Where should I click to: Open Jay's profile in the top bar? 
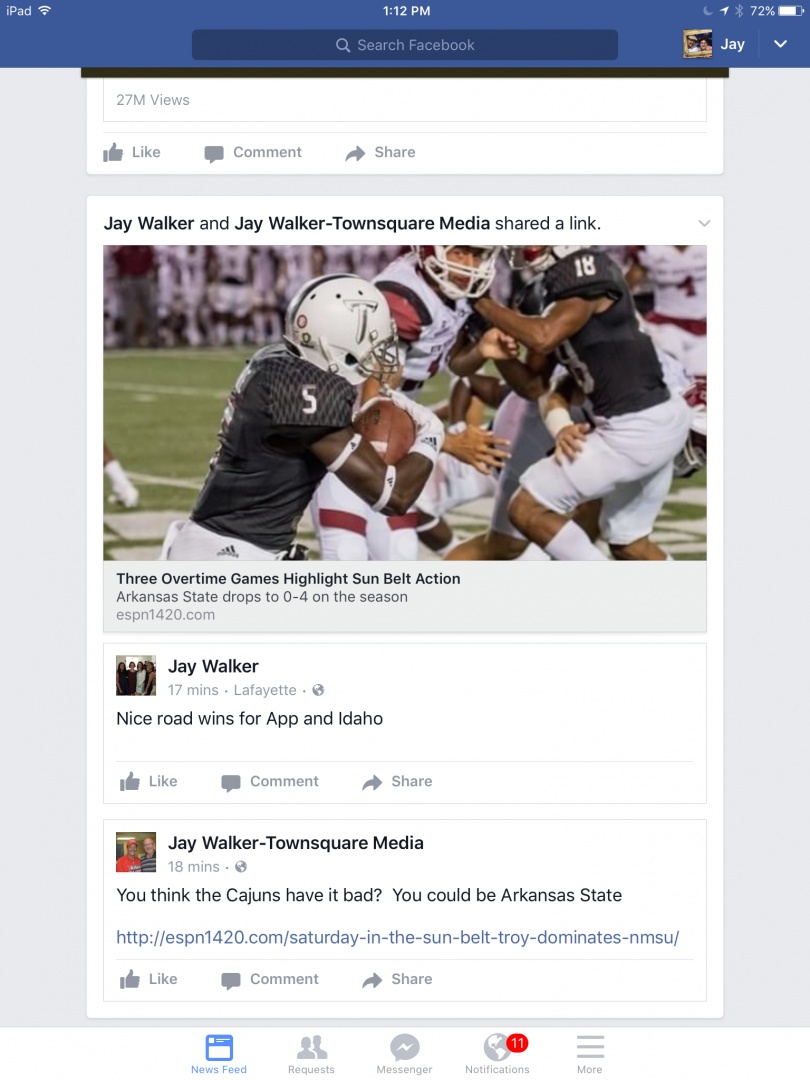coord(715,45)
